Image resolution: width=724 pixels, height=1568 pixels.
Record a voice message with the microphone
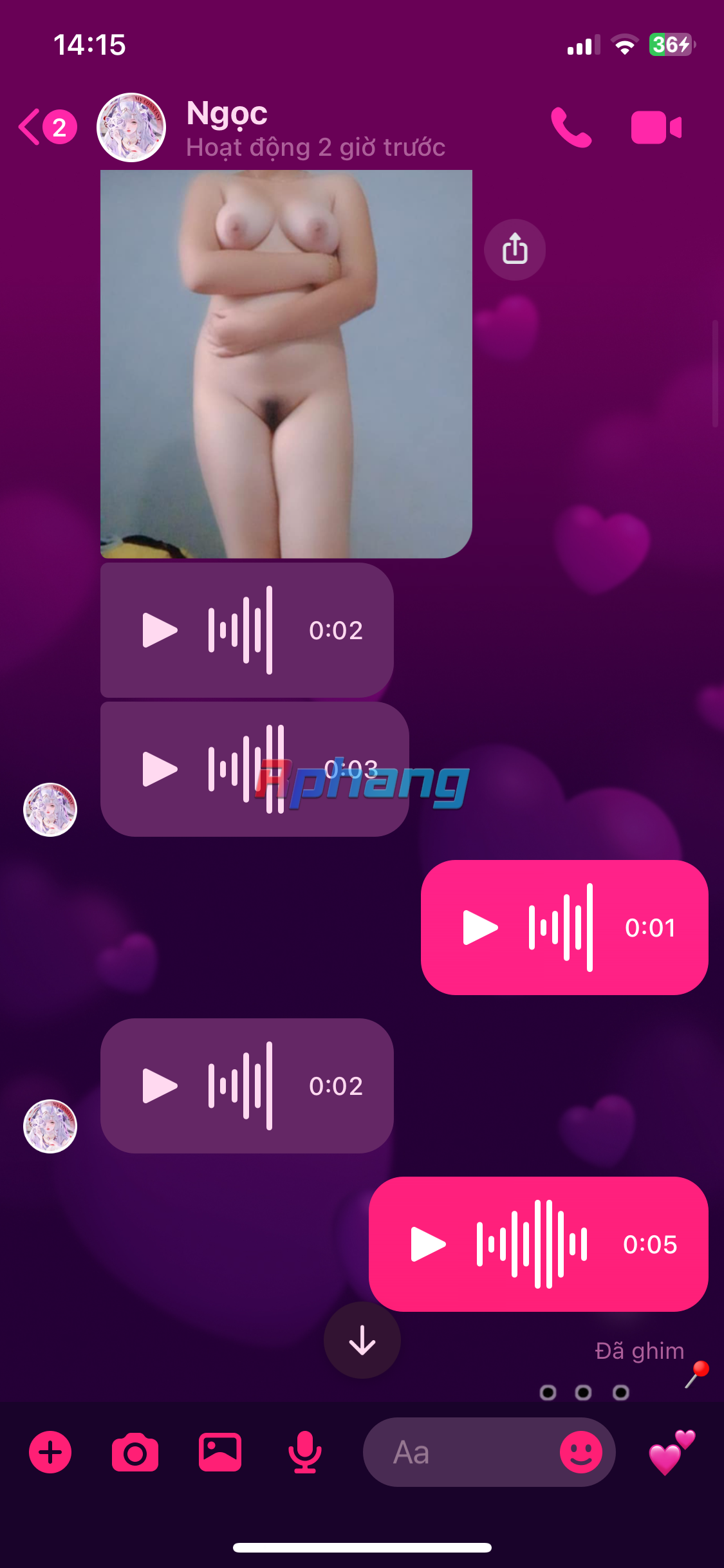[x=305, y=1452]
